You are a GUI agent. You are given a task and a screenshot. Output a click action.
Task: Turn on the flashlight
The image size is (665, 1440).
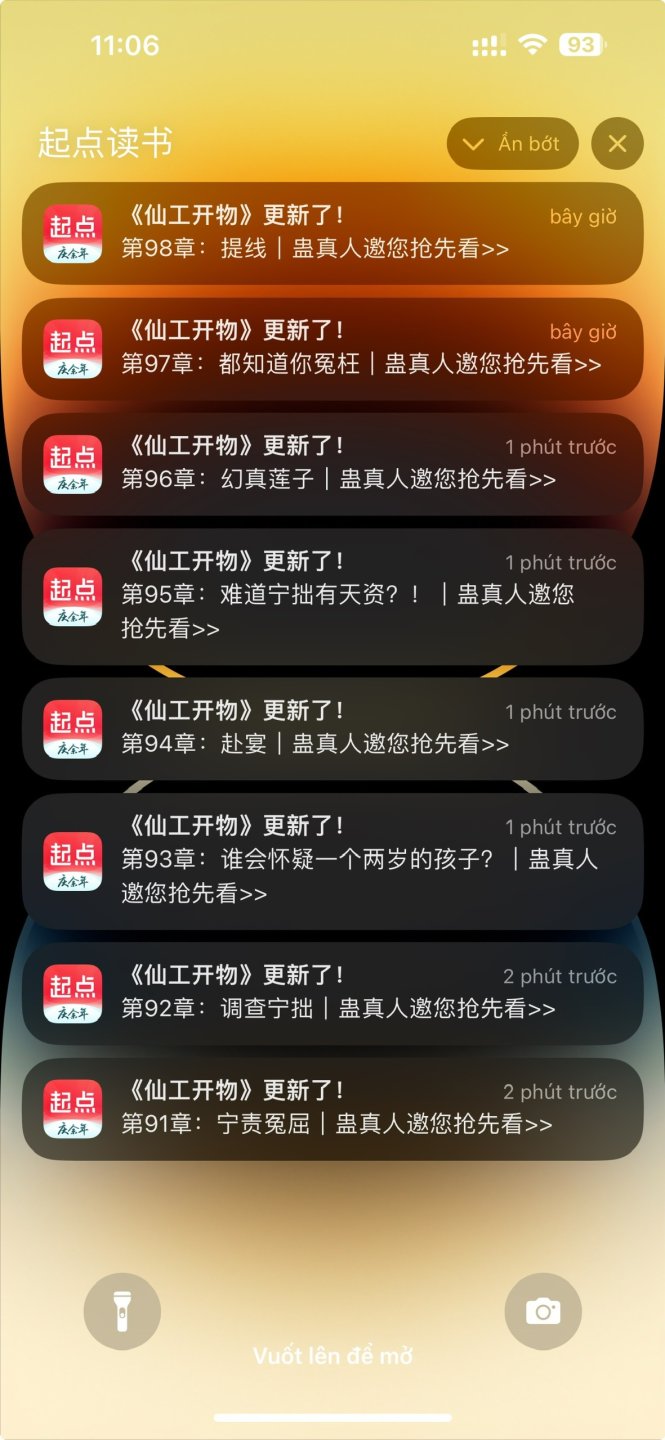coord(122,1310)
